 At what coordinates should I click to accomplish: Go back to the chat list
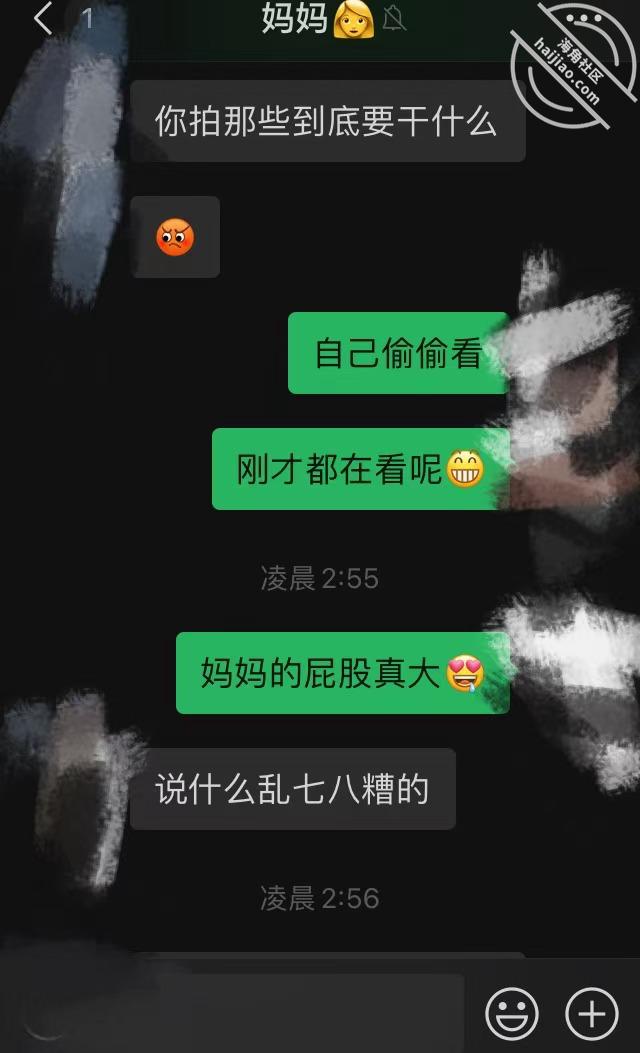[x=43, y=18]
